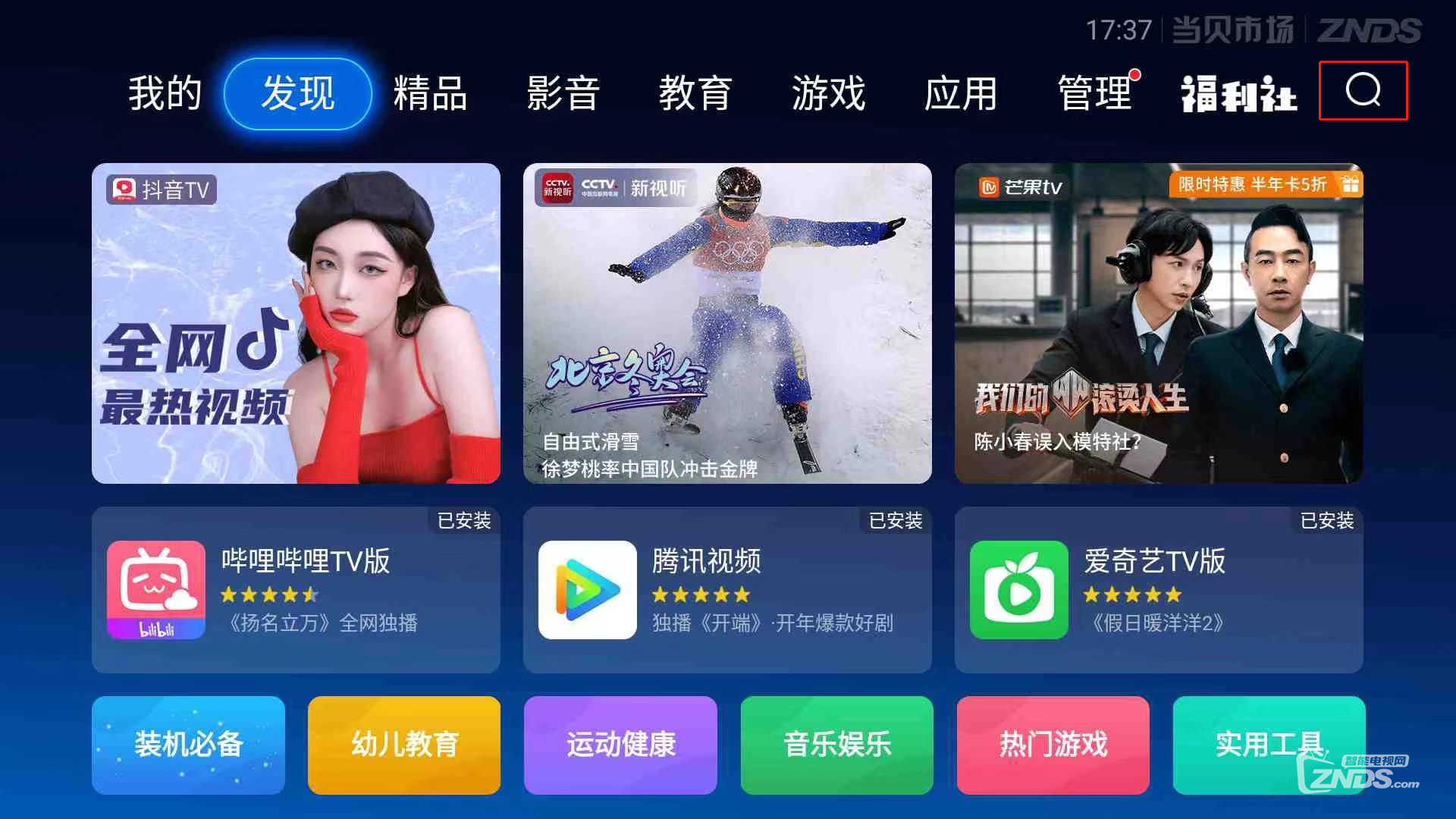Viewport: 1456px width, 819px height.
Task: Switch to the 教育 tab
Action: 695,93
